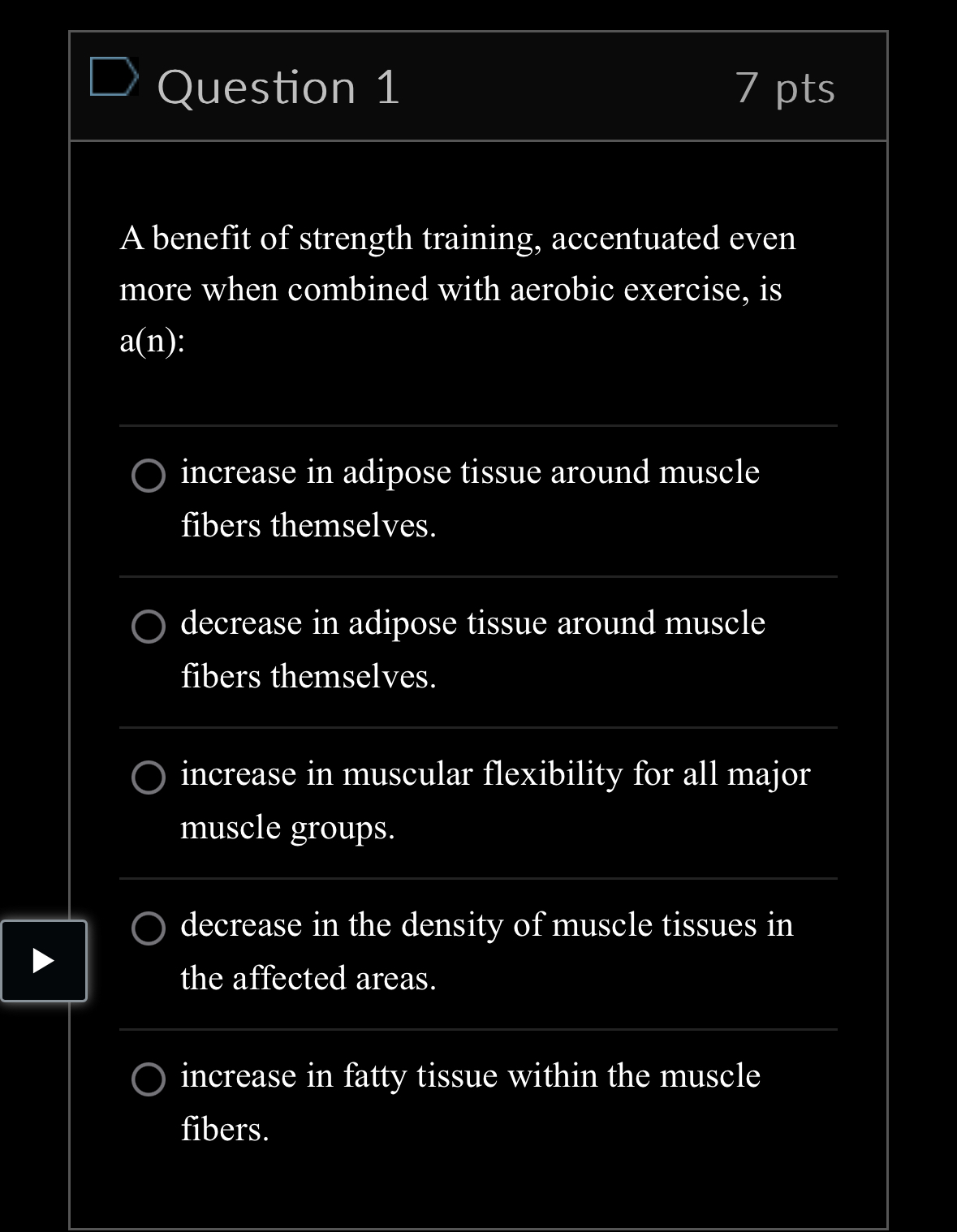This screenshot has width=957, height=1232.
Task: Choose 'decrease in adipose tissue around muscle fibers'
Action: [x=149, y=627]
